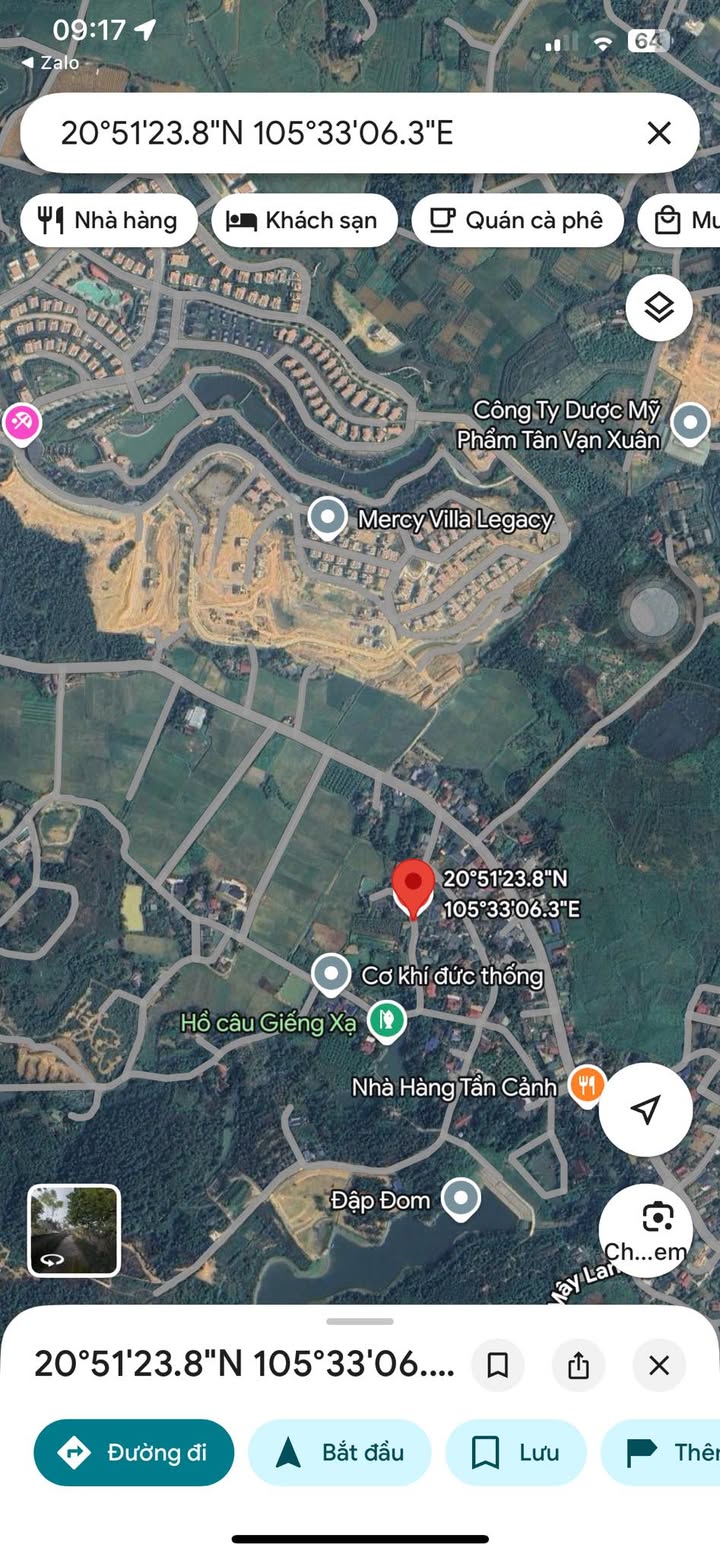
Task: Return to Zalo via the back link
Action: coord(50,62)
